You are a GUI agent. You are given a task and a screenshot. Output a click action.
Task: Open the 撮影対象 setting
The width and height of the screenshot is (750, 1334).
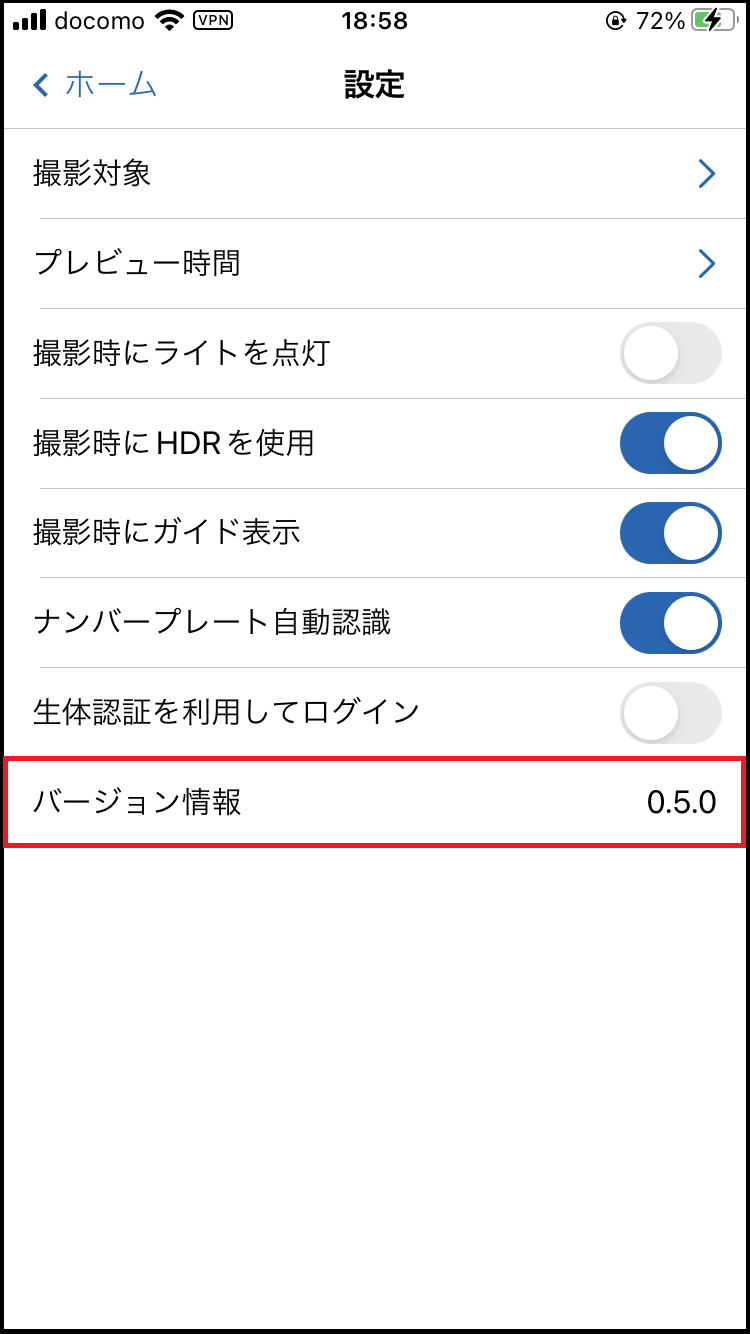click(x=375, y=174)
